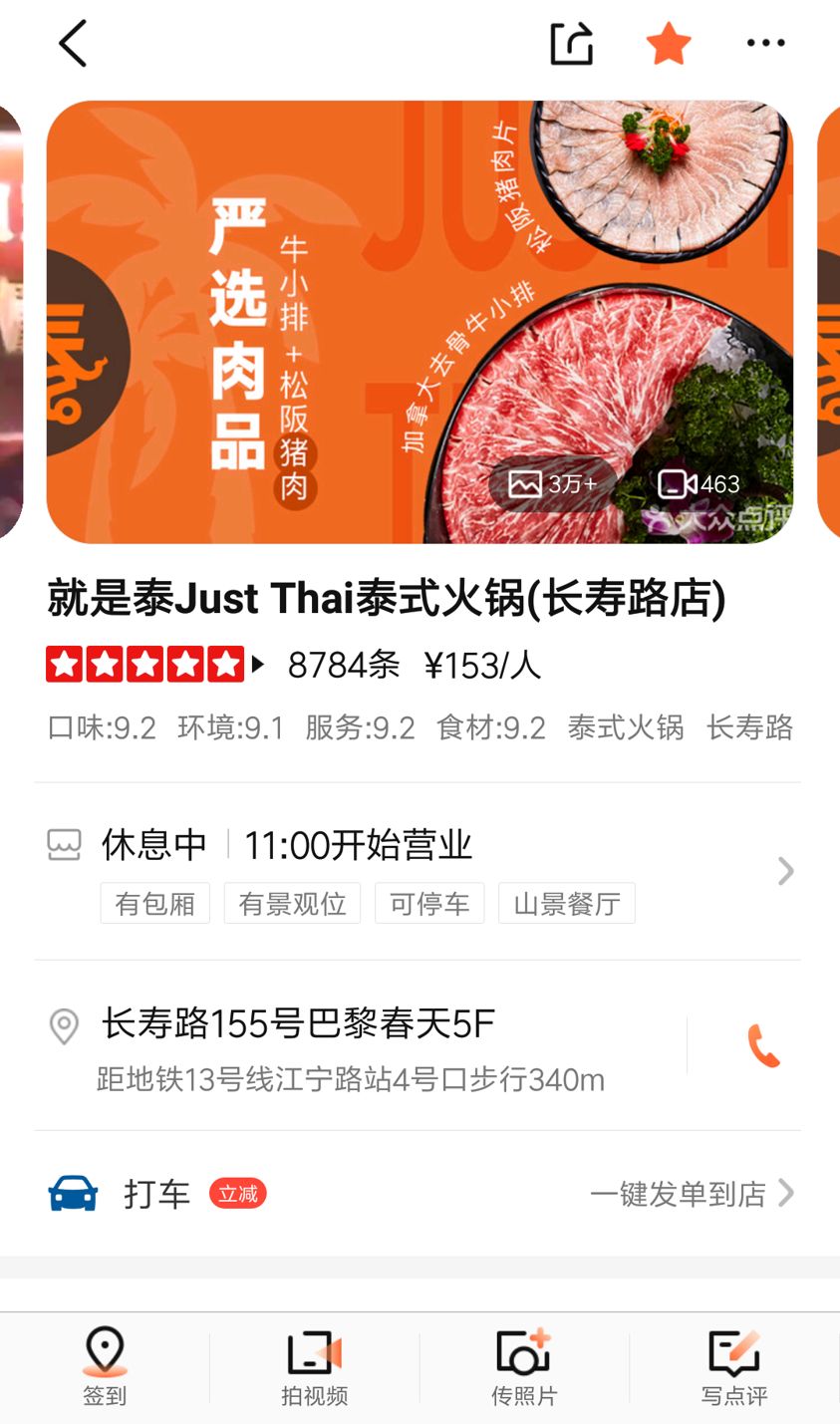Open the 3万+ photo gallery badge
The width and height of the screenshot is (840, 1424).
point(551,484)
